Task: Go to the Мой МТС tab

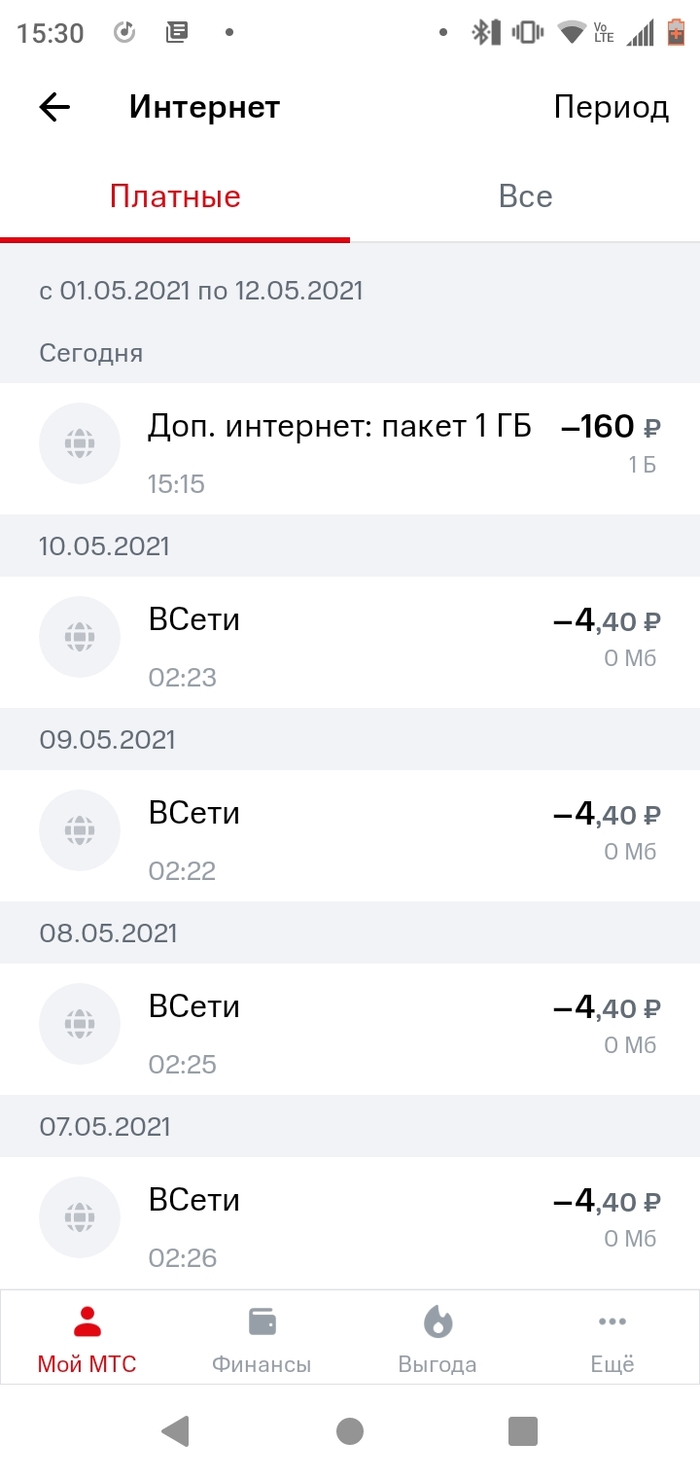Action: pyautogui.click(x=87, y=1338)
